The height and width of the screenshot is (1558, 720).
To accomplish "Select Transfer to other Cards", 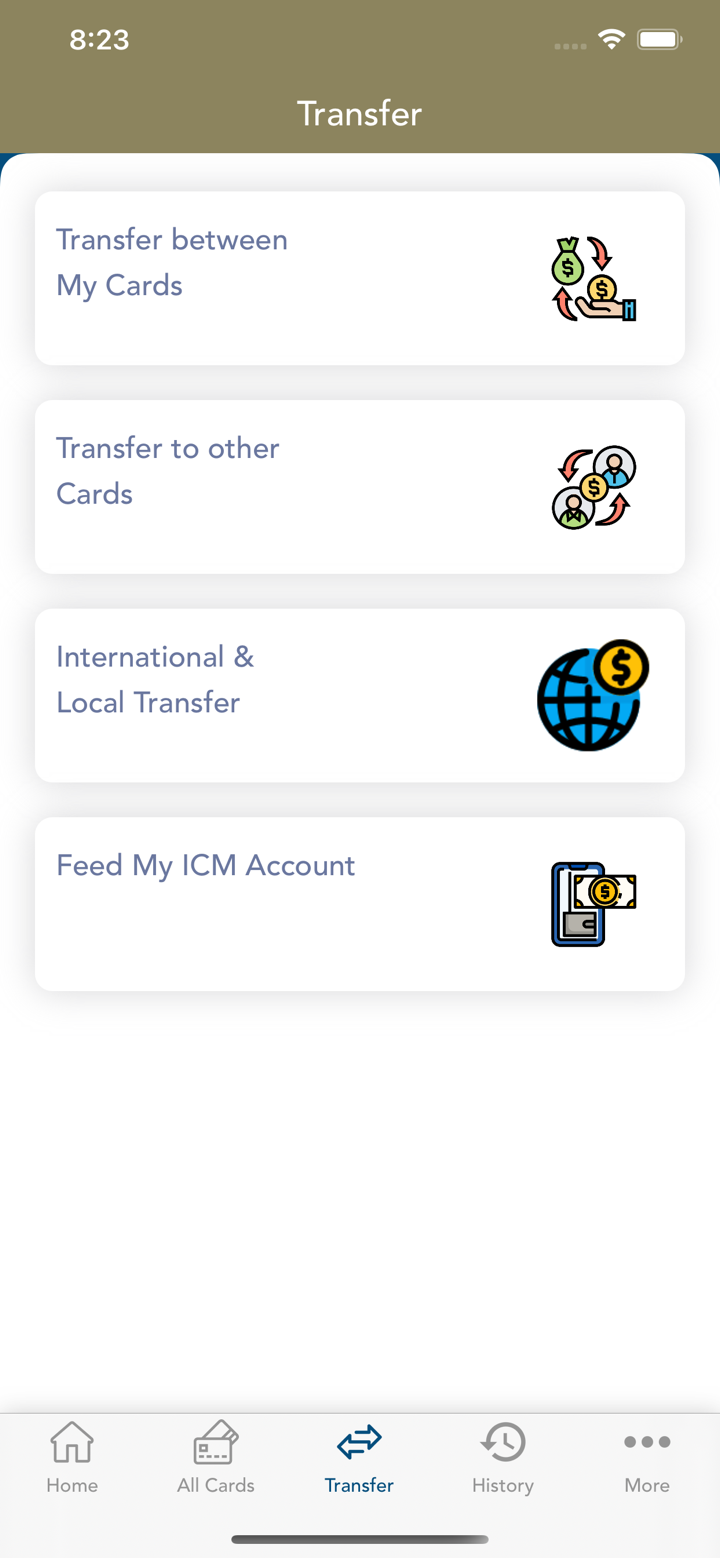I will (359, 486).
